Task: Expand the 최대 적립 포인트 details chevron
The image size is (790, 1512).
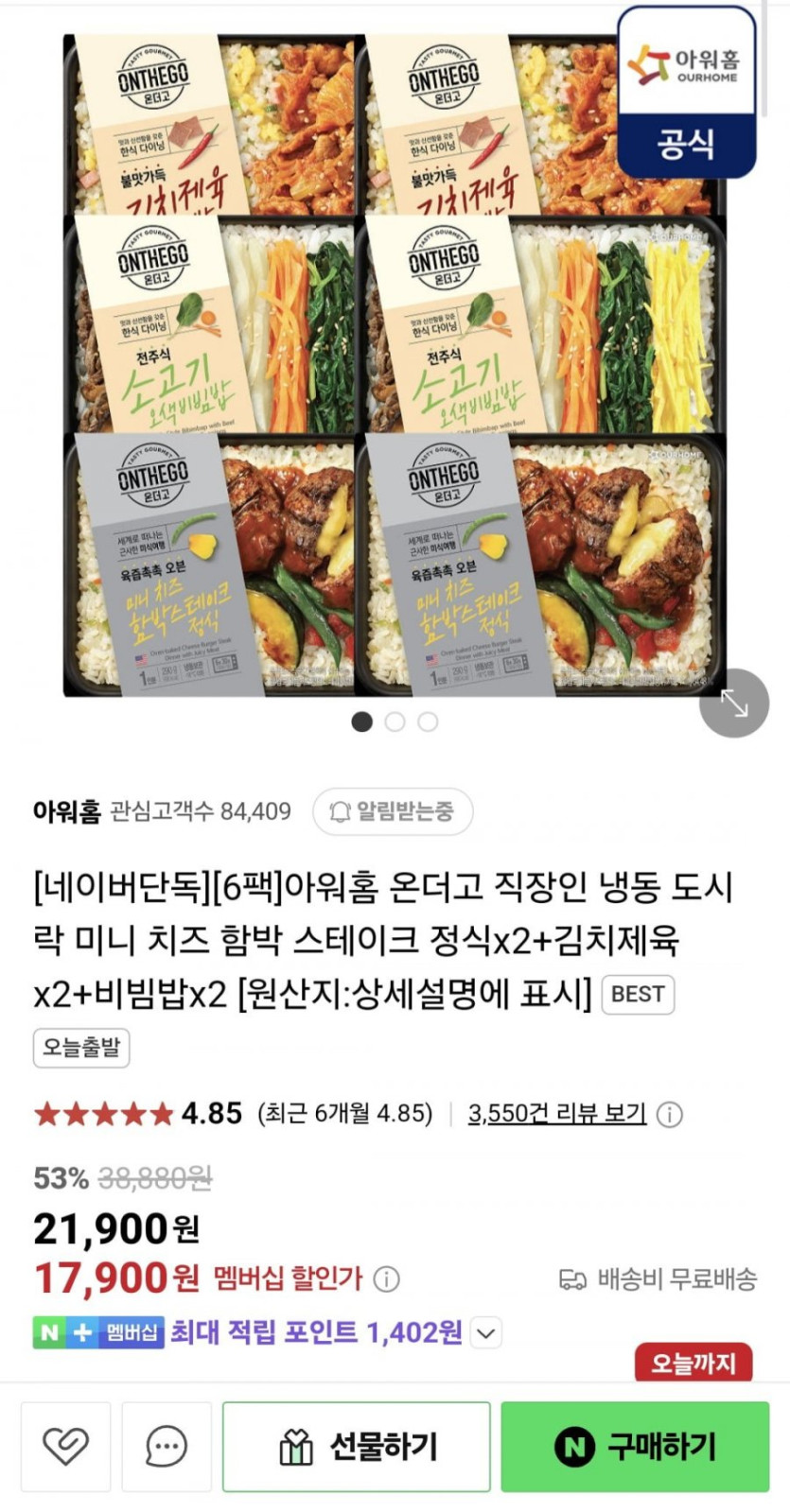Action: 485,1333
